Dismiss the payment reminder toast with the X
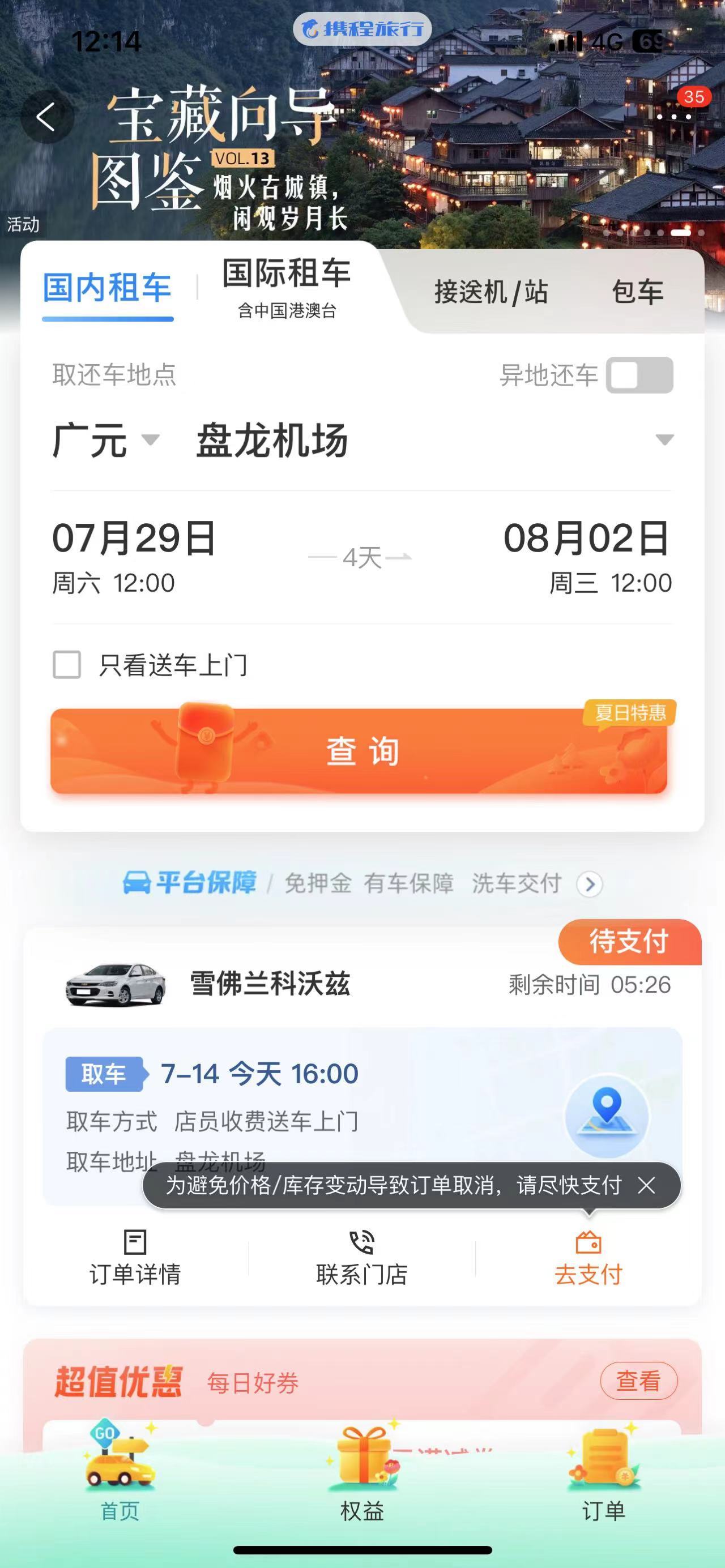 coord(646,1186)
